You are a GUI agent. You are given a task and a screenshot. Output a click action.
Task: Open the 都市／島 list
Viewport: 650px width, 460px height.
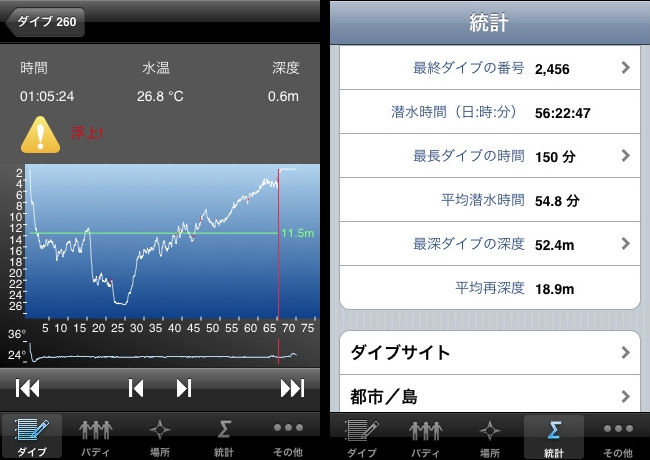[x=490, y=396]
